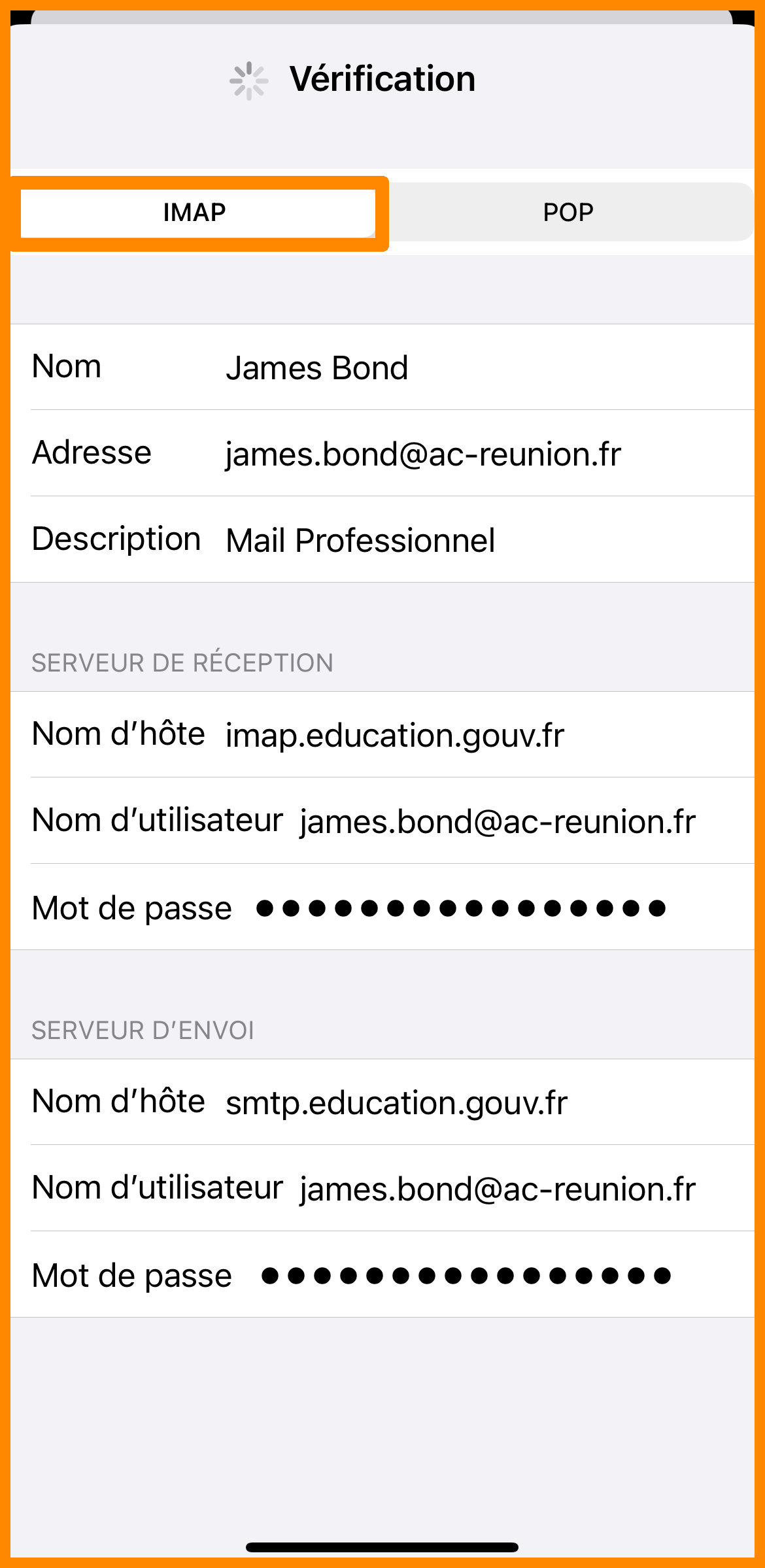The image size is (765, 1568).
Task: Switch to the POP segment
Action: pyautogui.click(x=568, y=213)
